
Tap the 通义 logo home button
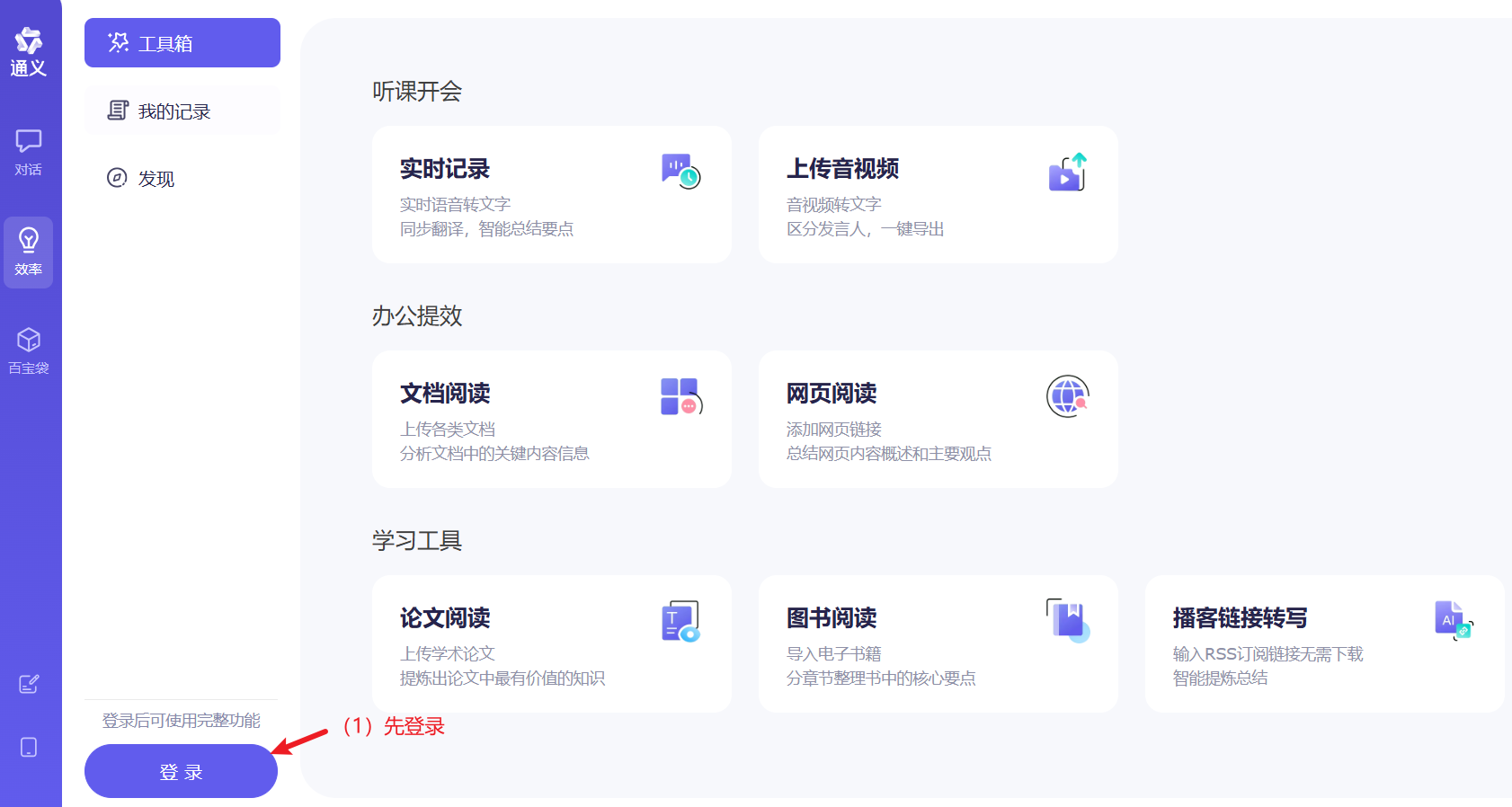click(29, 50)
